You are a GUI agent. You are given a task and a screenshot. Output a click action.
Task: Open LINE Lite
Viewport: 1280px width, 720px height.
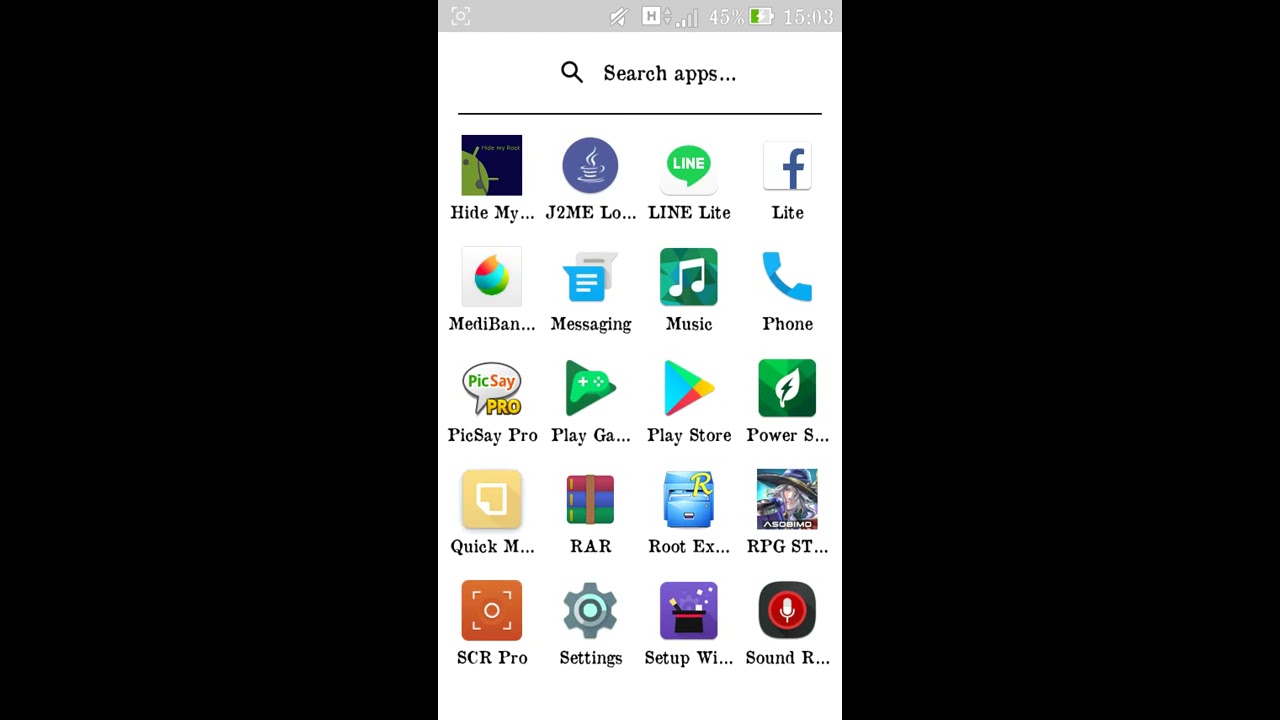click(x=689, y=166)
